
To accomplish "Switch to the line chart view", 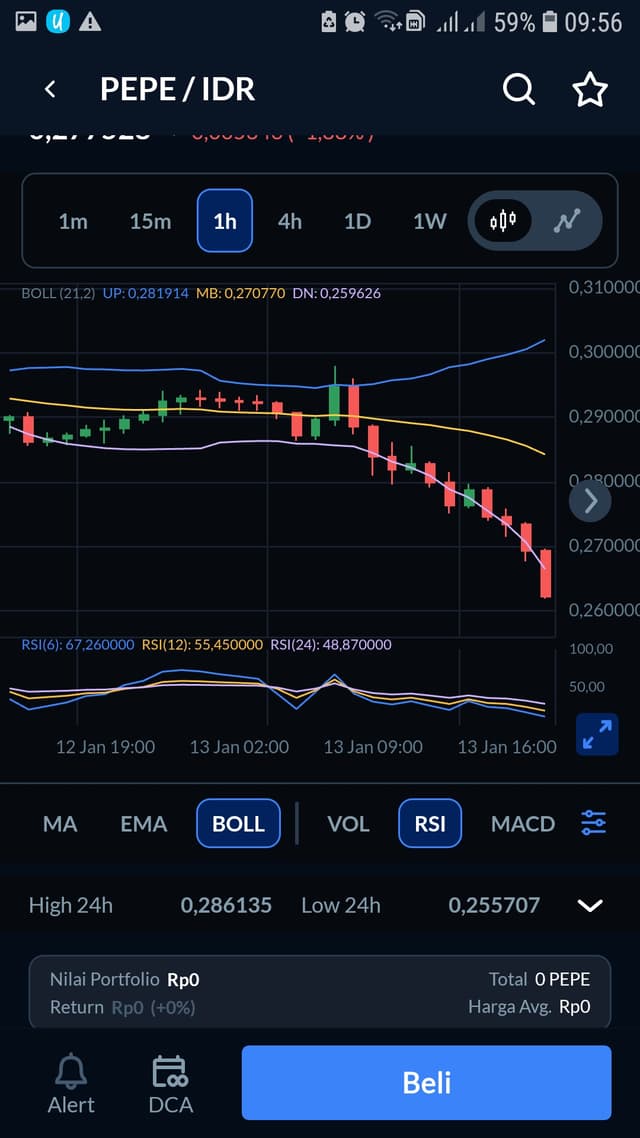I will [567, 221].
